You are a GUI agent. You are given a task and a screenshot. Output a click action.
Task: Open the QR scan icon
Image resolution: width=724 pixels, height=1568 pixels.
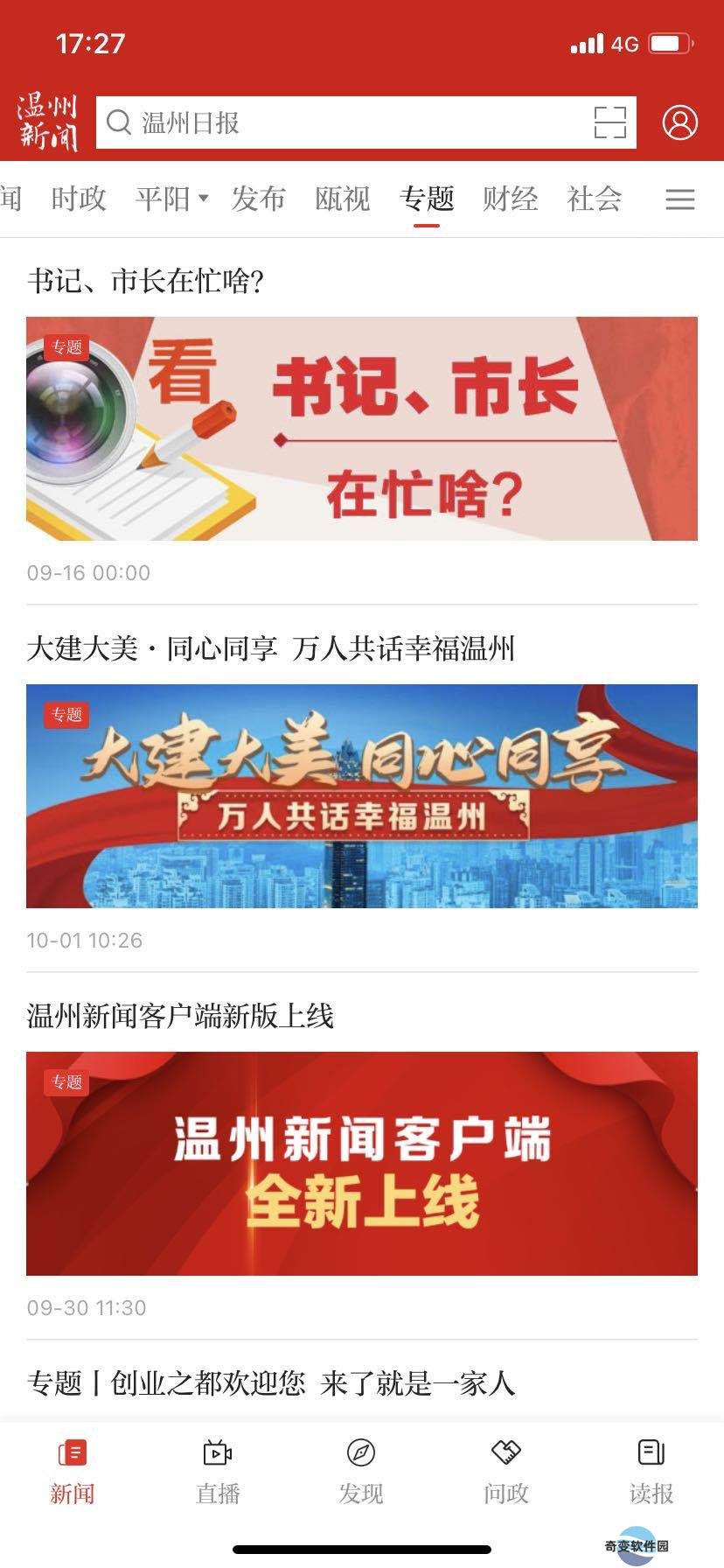click(609, 122)
